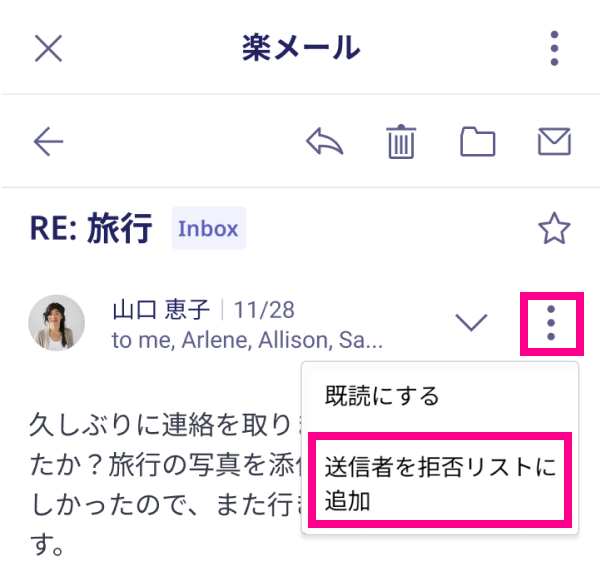Star the RE: 旅行 email
The width and height of the screenshot is (600, 580).
pyautogui.click(x=554, y=229)
